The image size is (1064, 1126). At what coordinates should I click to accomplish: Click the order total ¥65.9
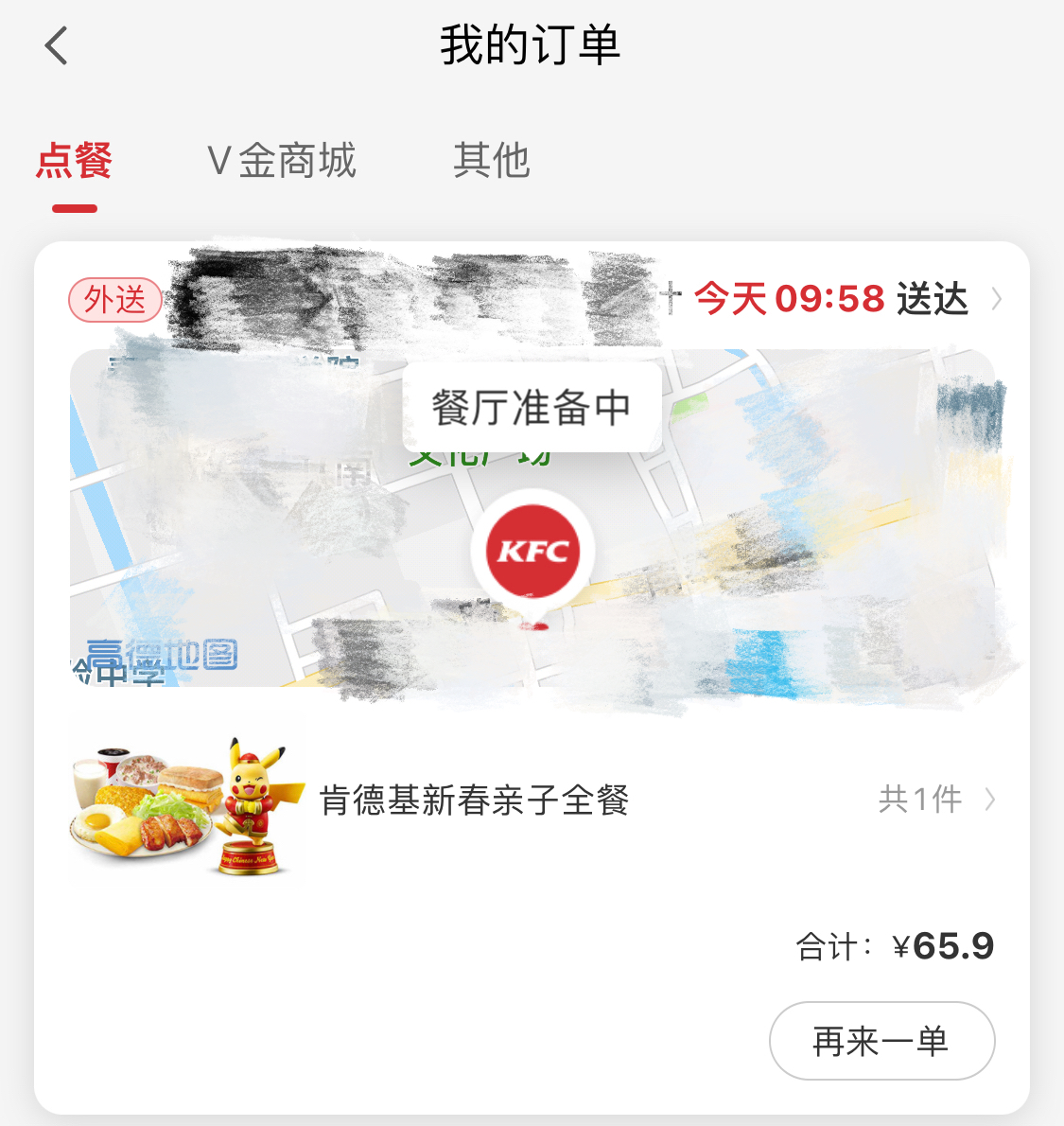[944, 945]
